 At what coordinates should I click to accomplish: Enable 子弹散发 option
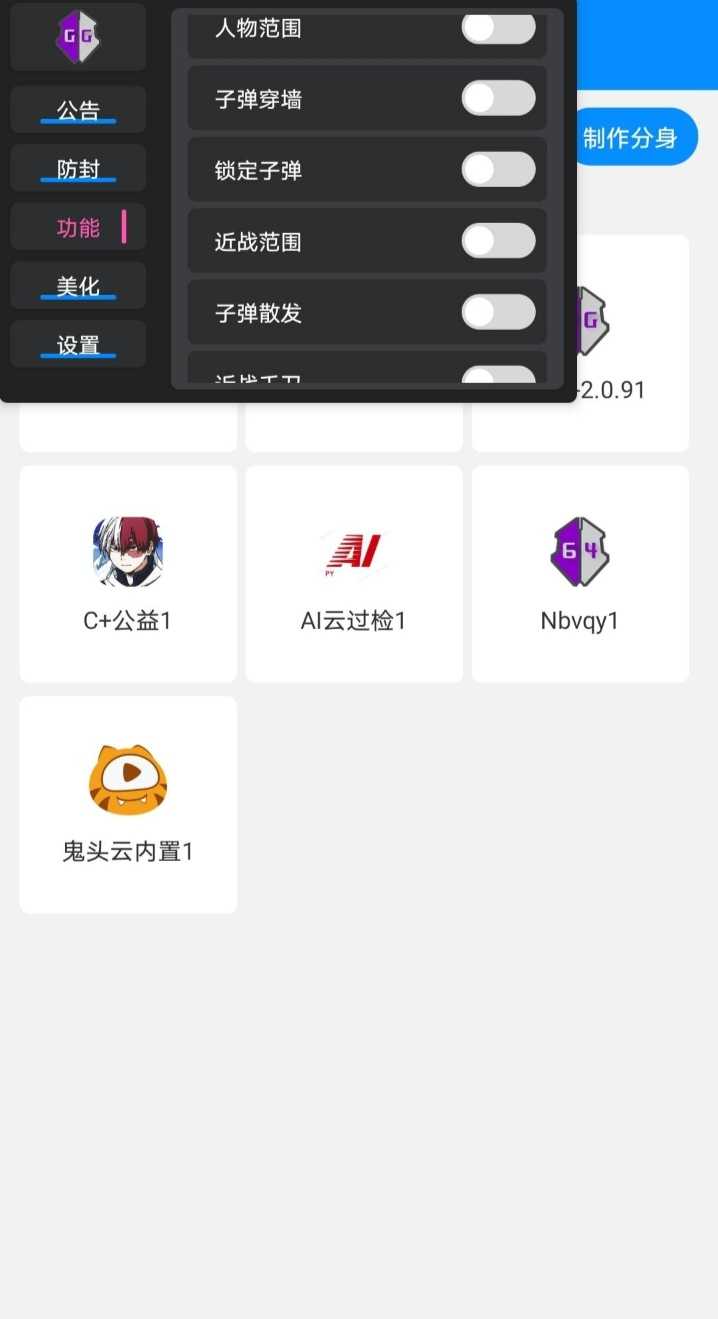point(498,312)
